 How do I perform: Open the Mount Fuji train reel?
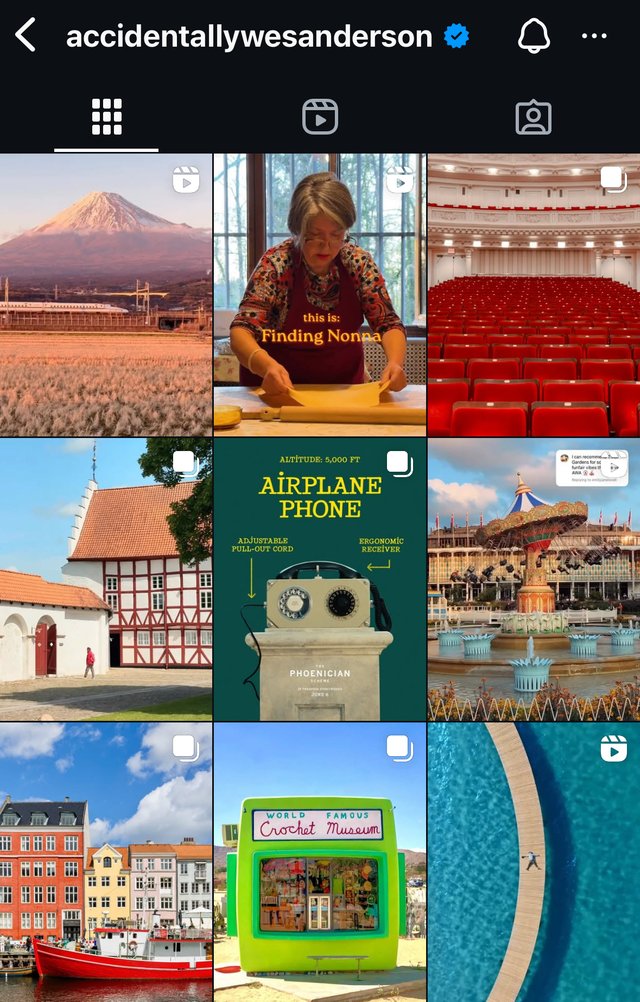(106, 295)
